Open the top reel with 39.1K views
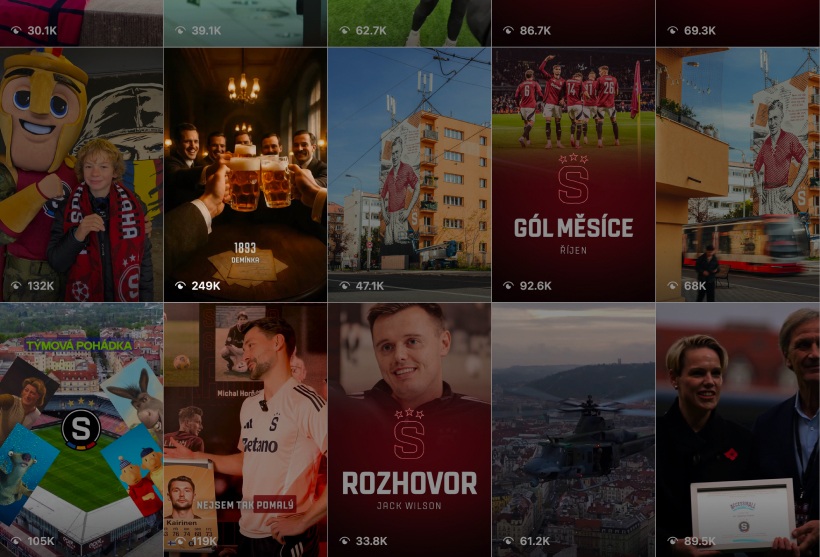The height and width of the screenshot is (557, 820). tap(245, 20)
